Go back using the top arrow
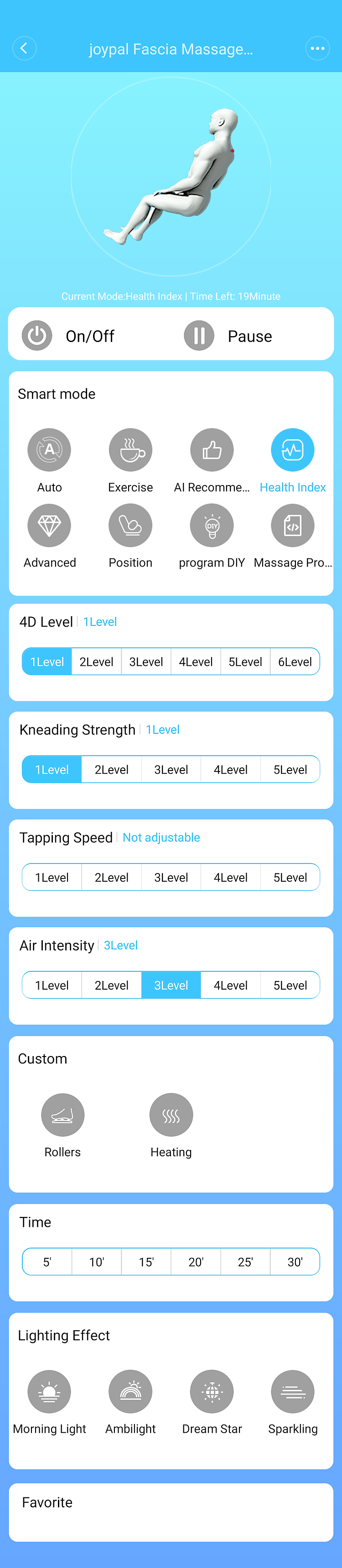The height and width of the screenshot is (1568, 342). [x=24, y=48]
